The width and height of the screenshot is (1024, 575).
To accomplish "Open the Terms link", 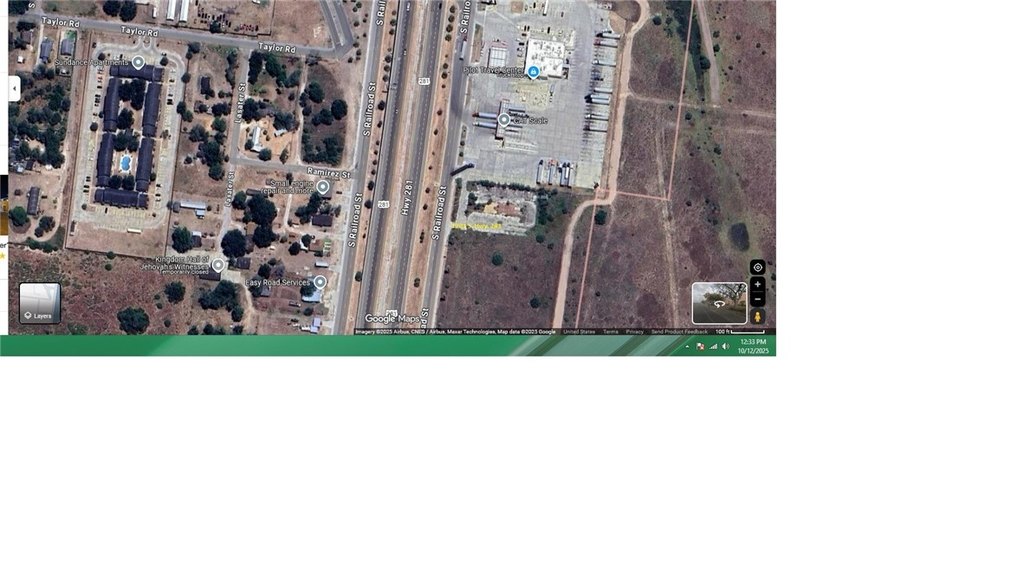I will click(x=610, y=331).
